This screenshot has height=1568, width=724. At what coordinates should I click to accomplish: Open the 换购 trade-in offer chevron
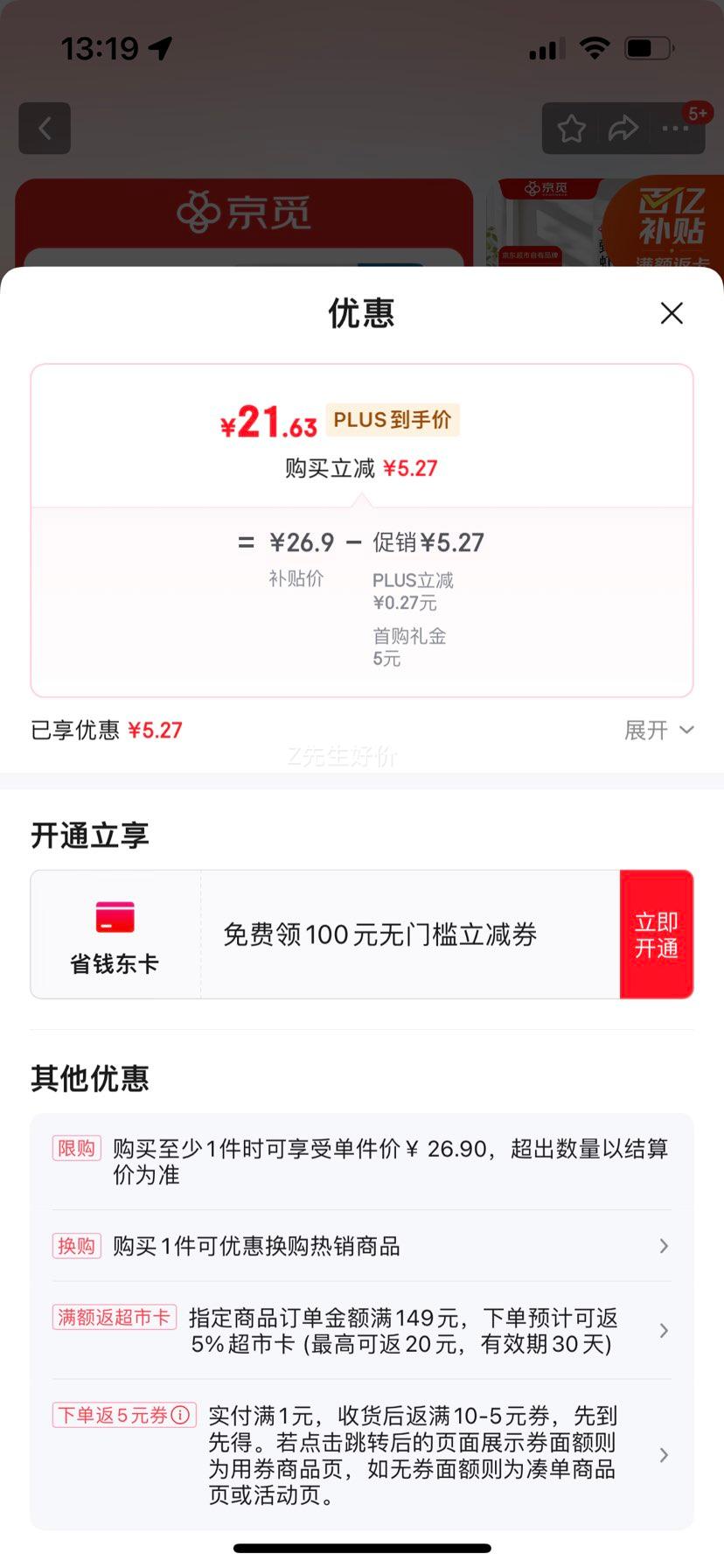point(664,1246)
